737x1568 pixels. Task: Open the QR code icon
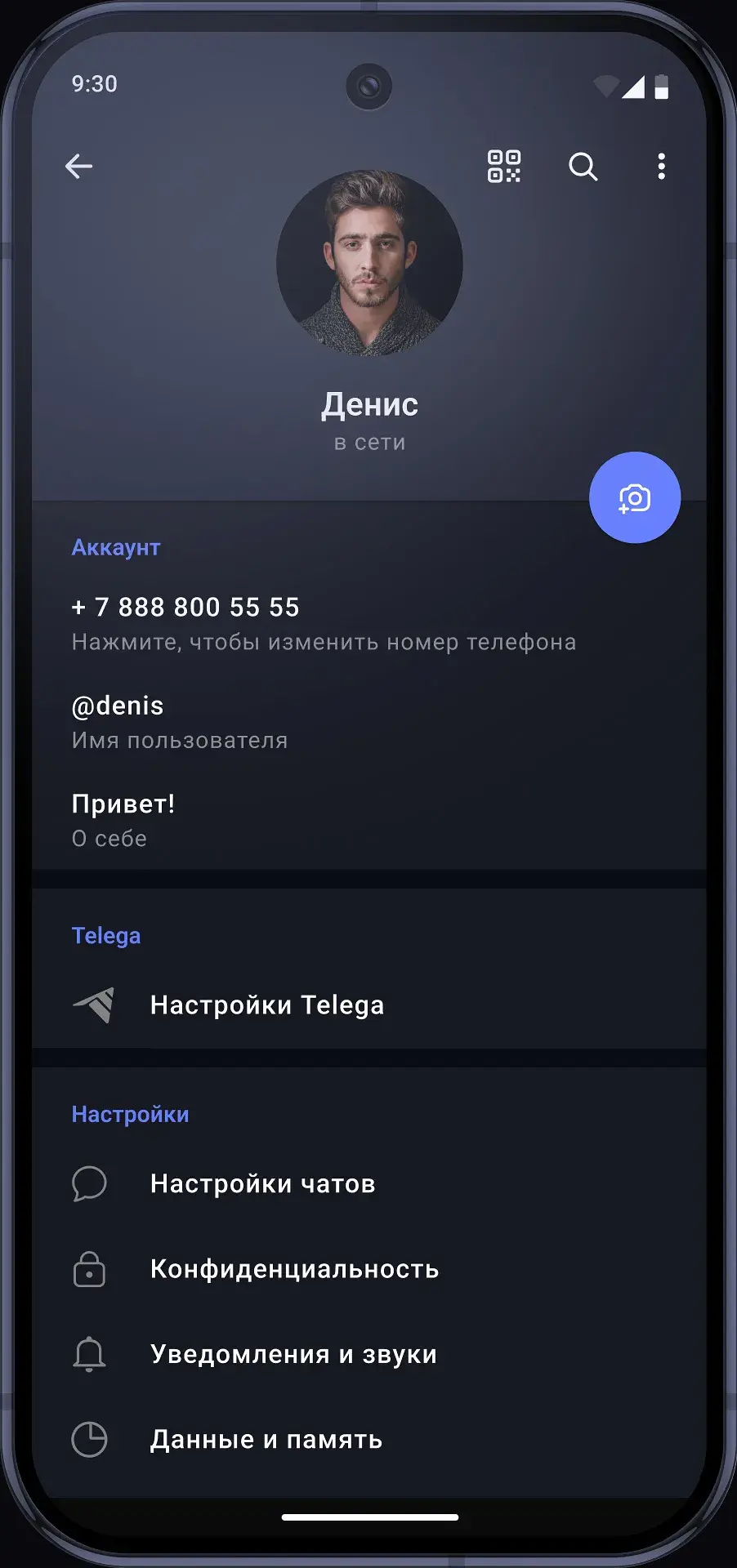click(504, 167)
